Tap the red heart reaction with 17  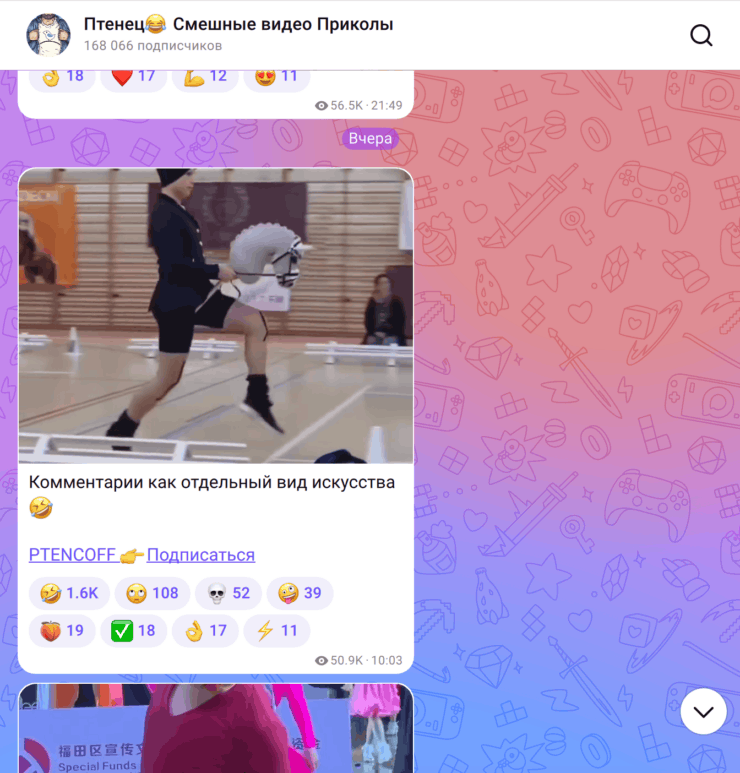click(x=133, y=76)
